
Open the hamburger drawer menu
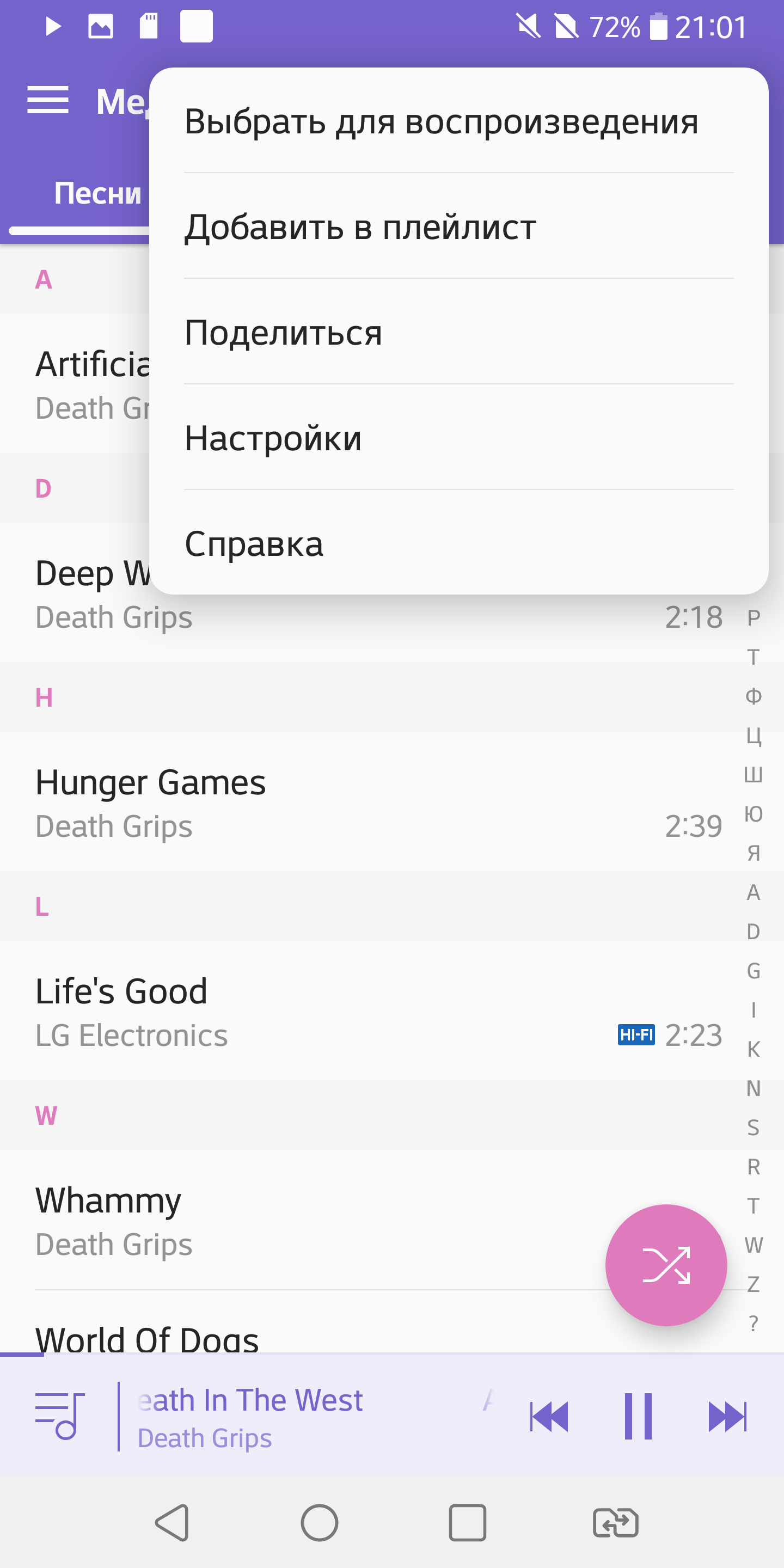48,100
